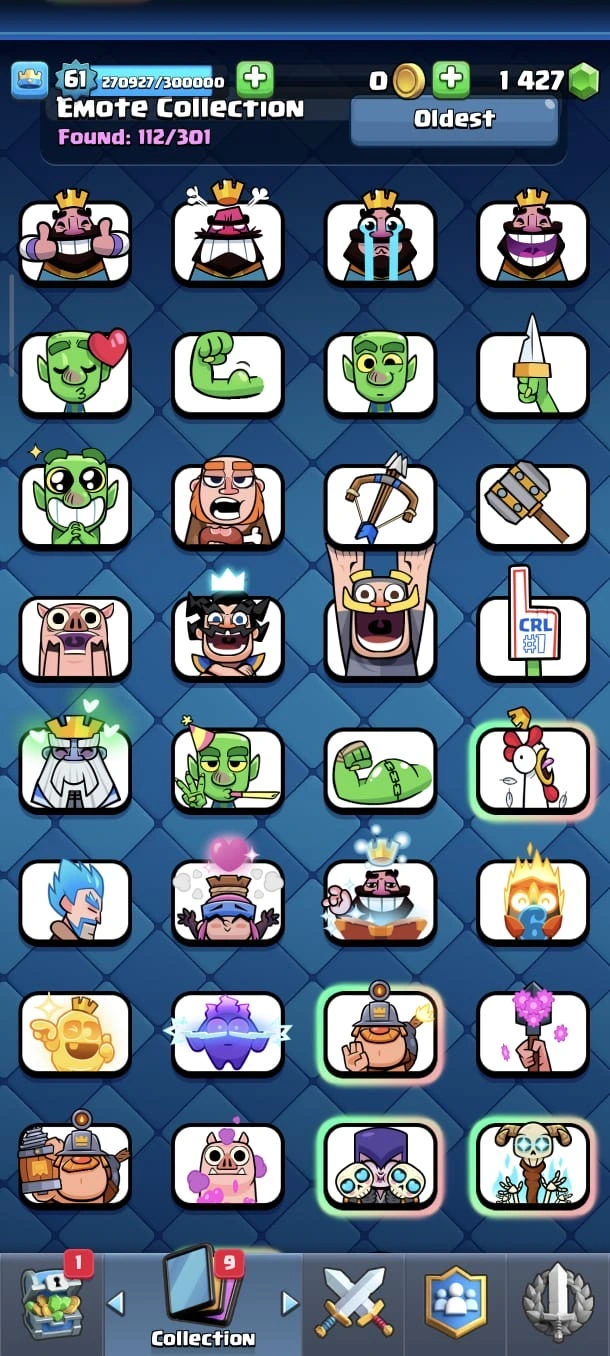Screen dimensions: 610x1356
Task: Go to previous Collection section arrow
Action: click(x=116, y=1303)
